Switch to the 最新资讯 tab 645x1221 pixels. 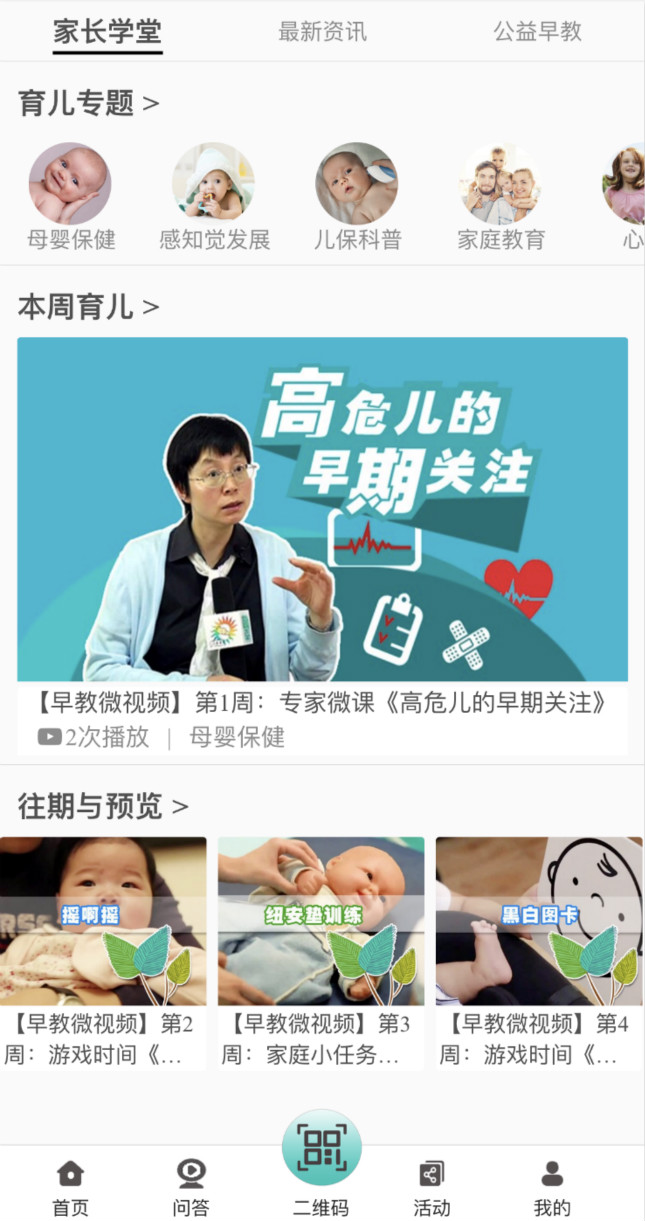tap(322, 31)
